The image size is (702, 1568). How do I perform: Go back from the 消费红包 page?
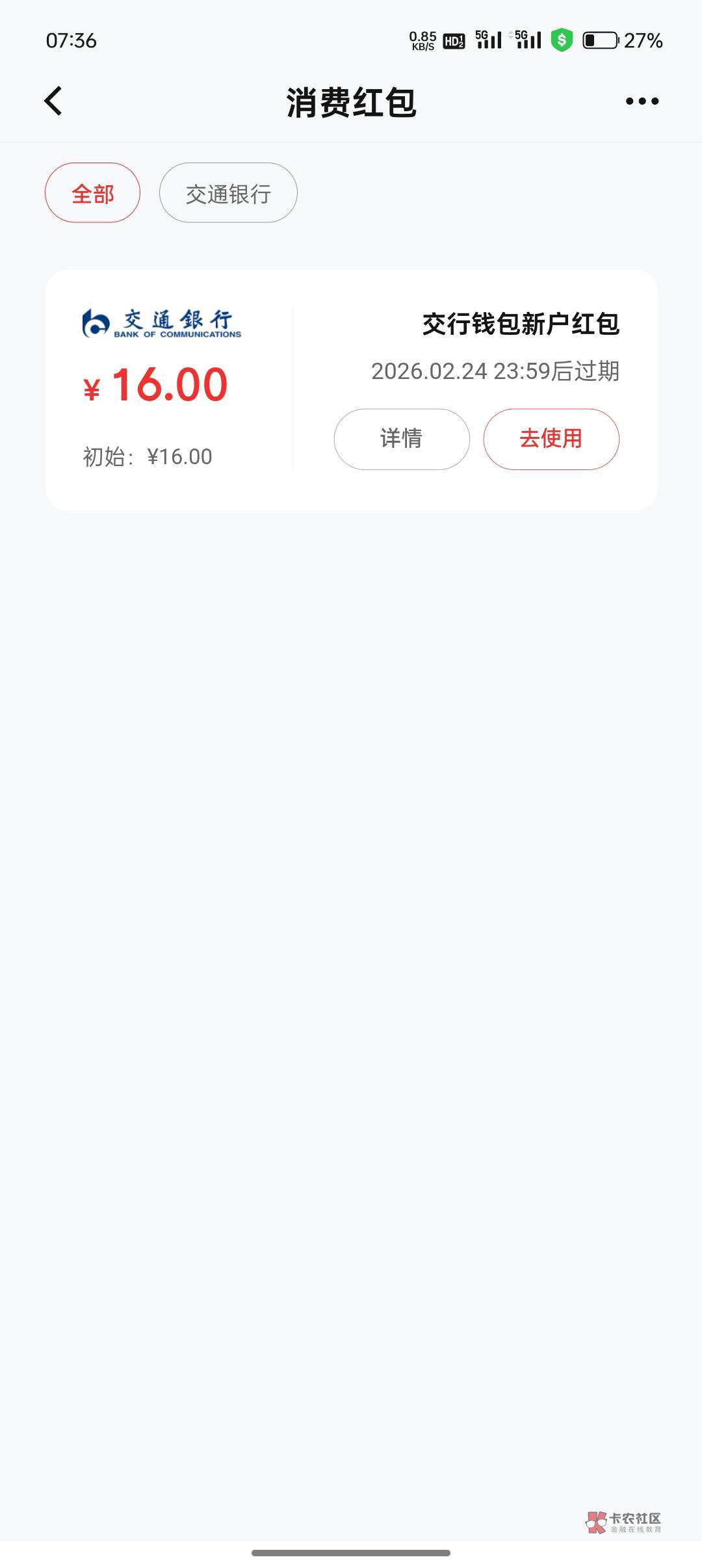[53, 101]
